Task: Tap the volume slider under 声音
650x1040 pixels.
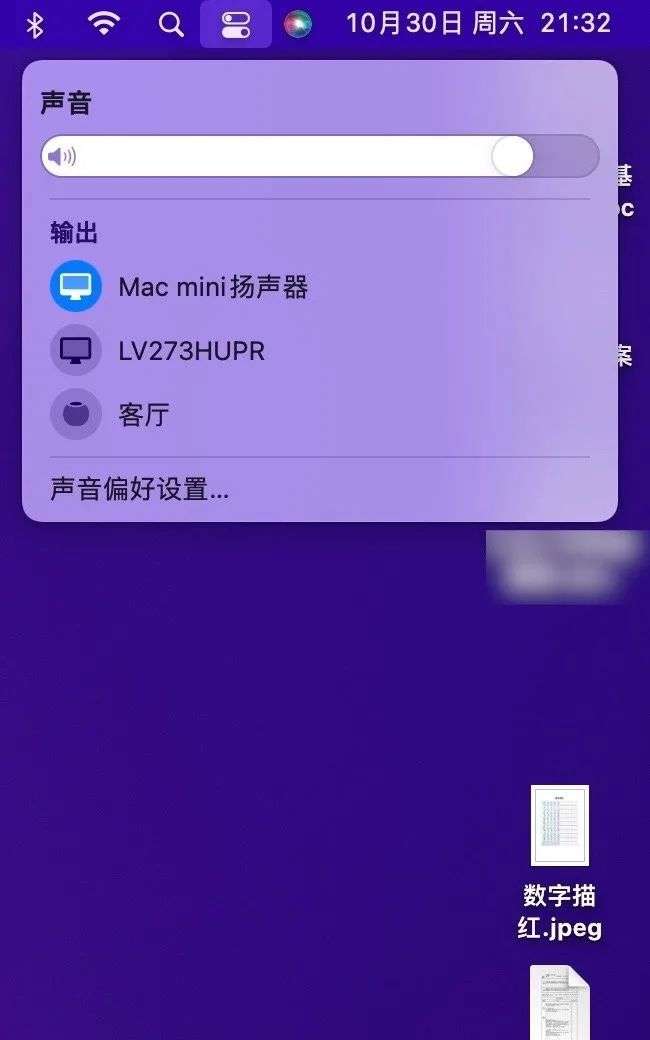Action: [x=320, y=157]
